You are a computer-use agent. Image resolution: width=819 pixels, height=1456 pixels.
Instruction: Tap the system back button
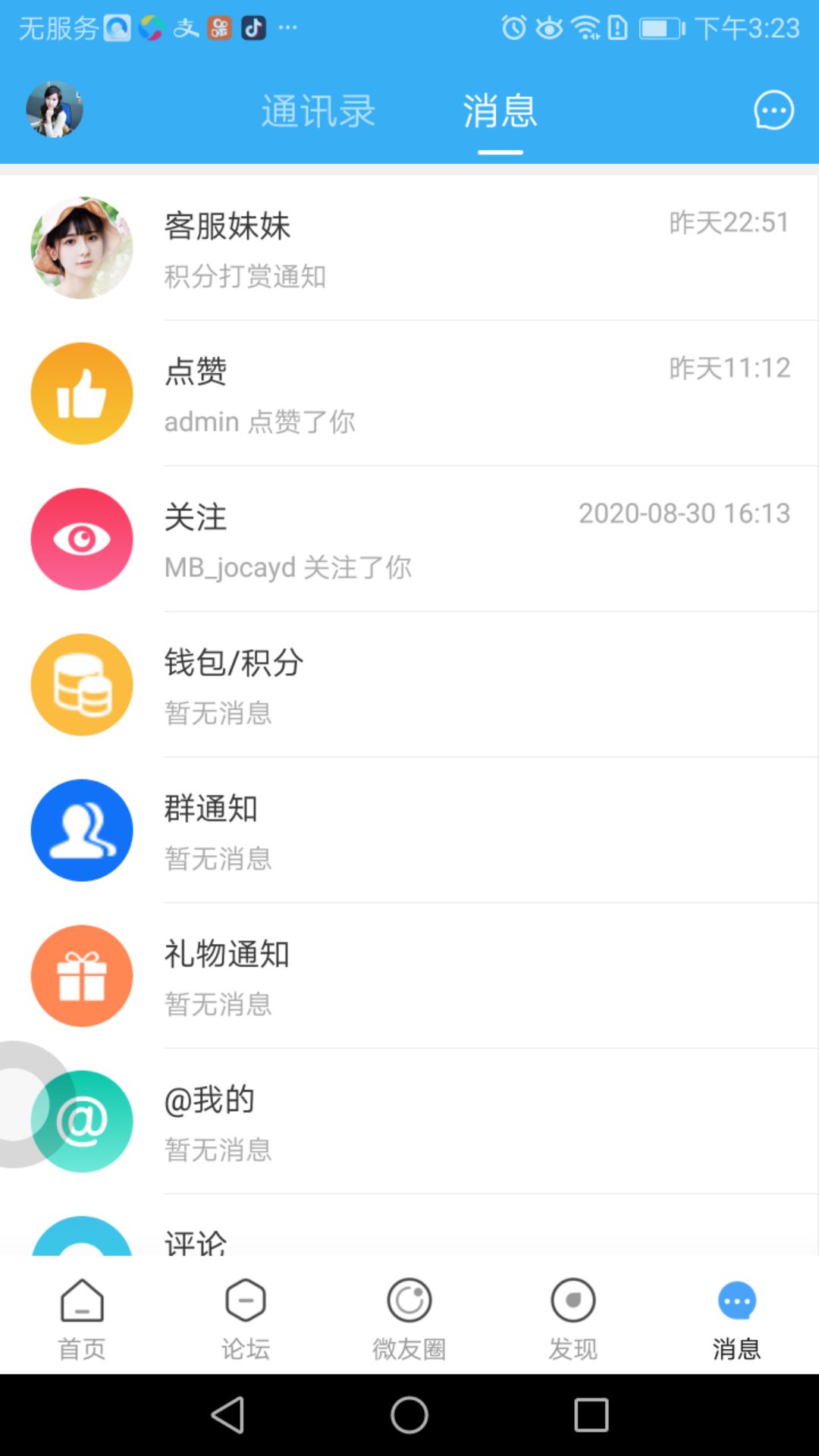click(227, 1415)
